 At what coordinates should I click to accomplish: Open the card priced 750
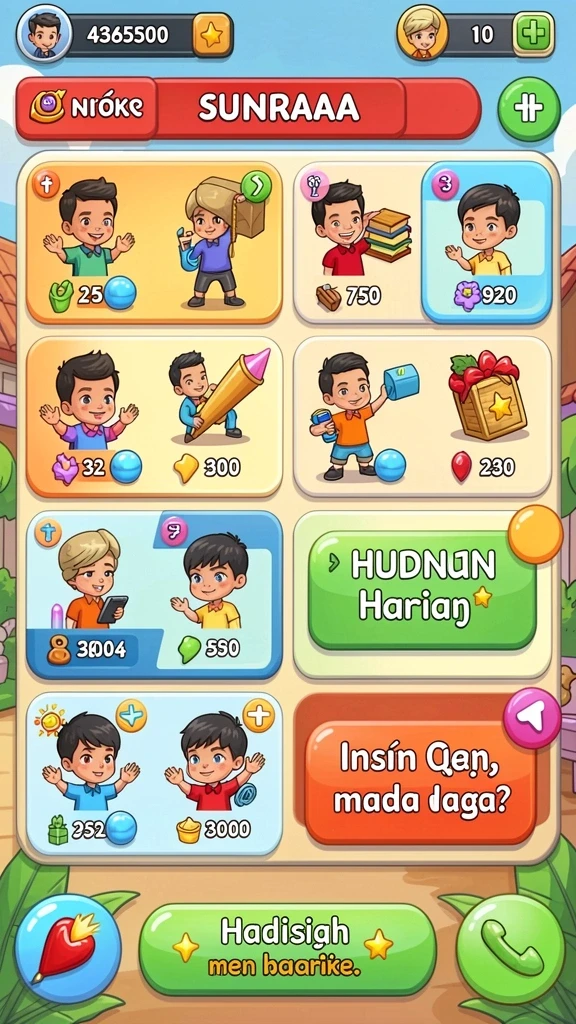[x=358, y=240]
